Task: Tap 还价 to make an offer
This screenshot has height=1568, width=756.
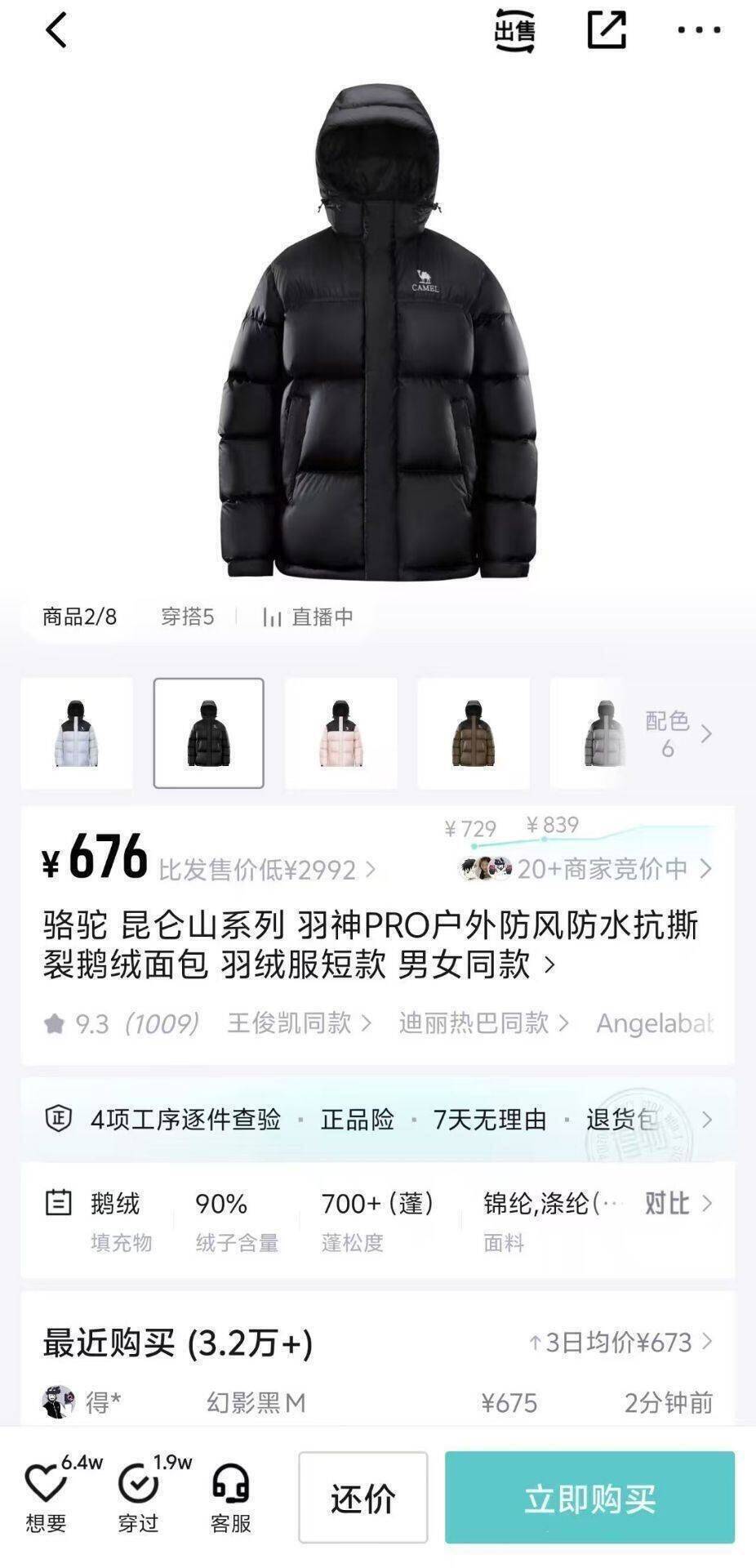Action: coord(362,1498)
